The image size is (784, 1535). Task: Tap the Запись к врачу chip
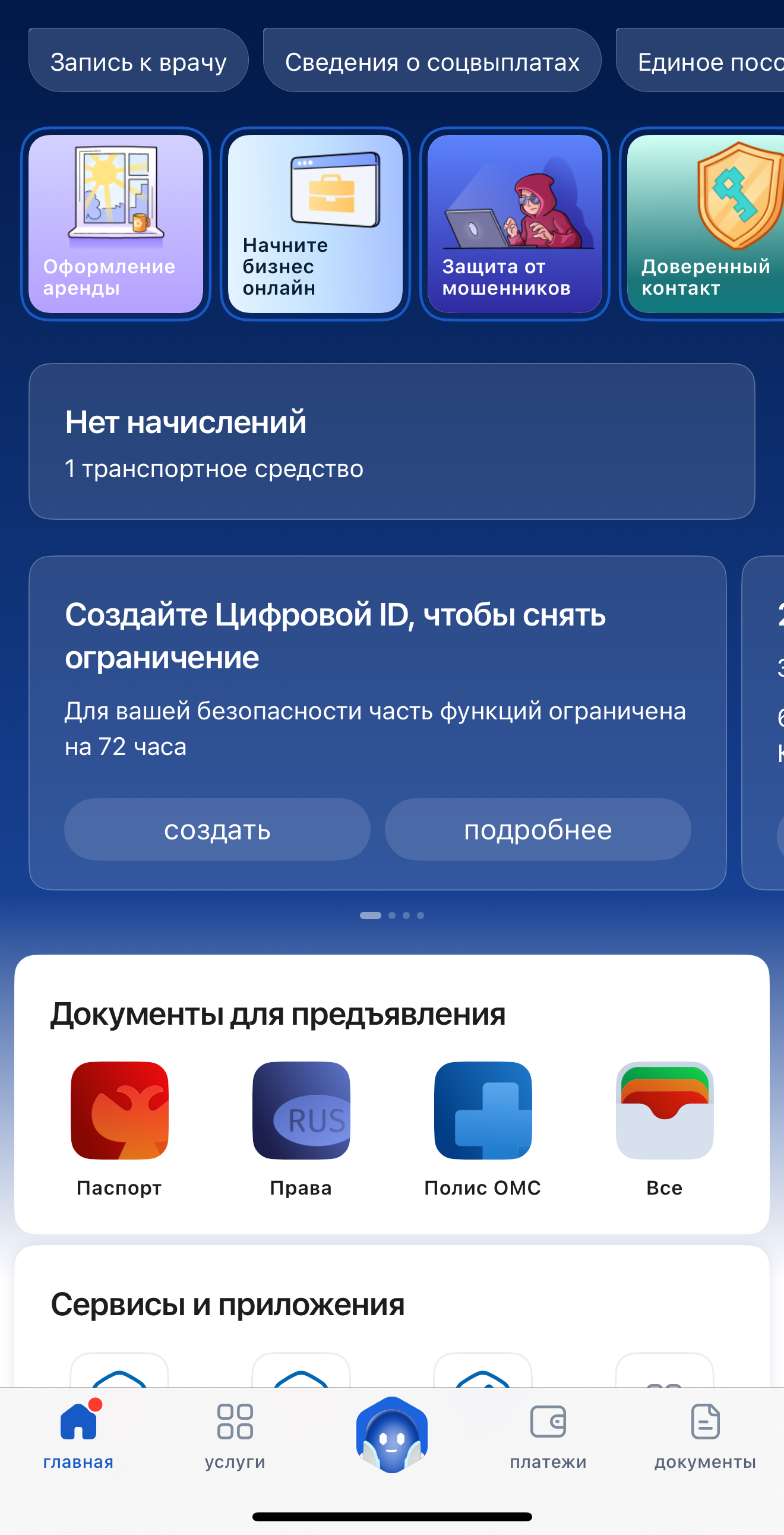click(138, 61)
